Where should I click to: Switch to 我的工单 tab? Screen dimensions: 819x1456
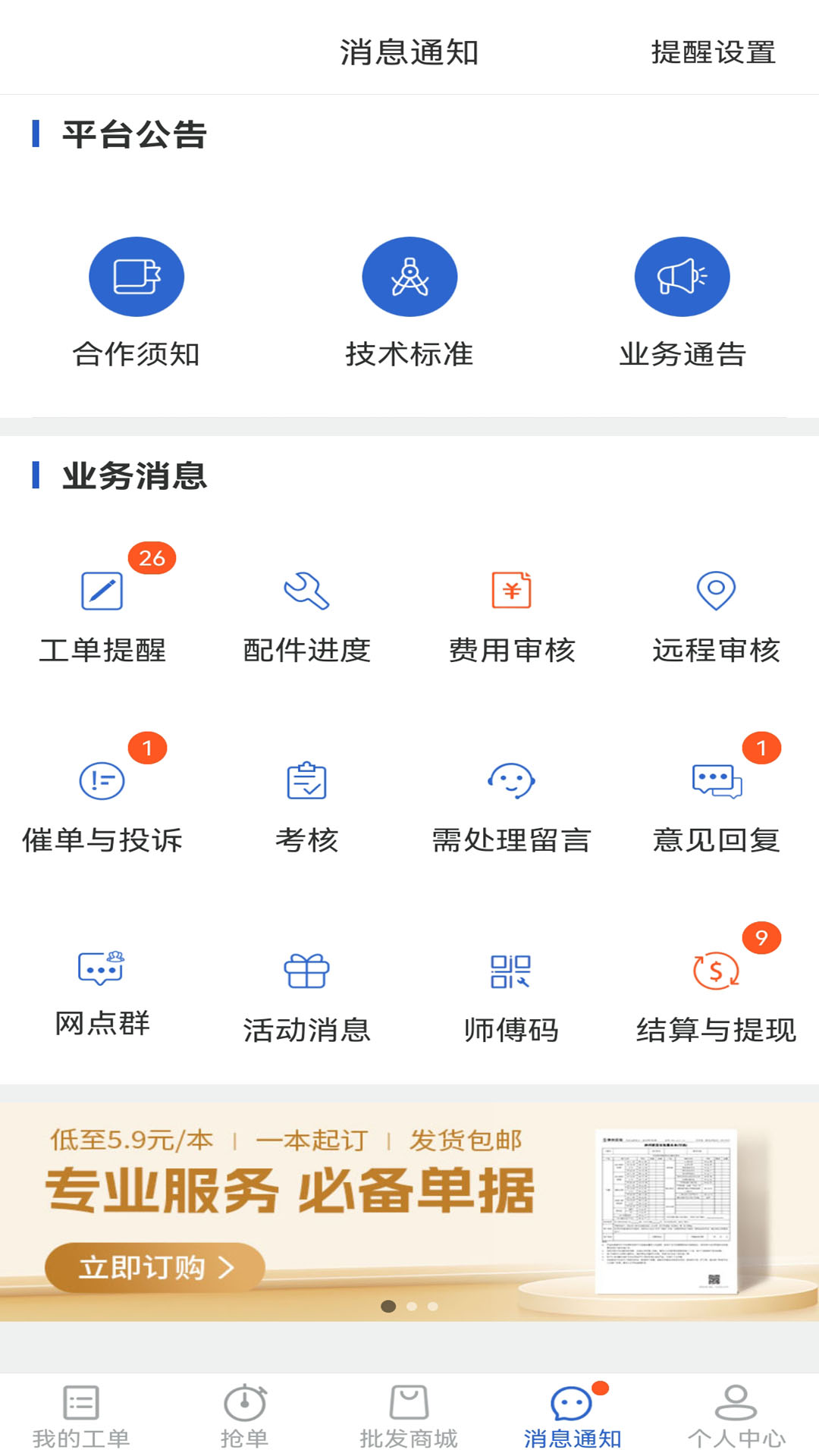coord(81,1415)
